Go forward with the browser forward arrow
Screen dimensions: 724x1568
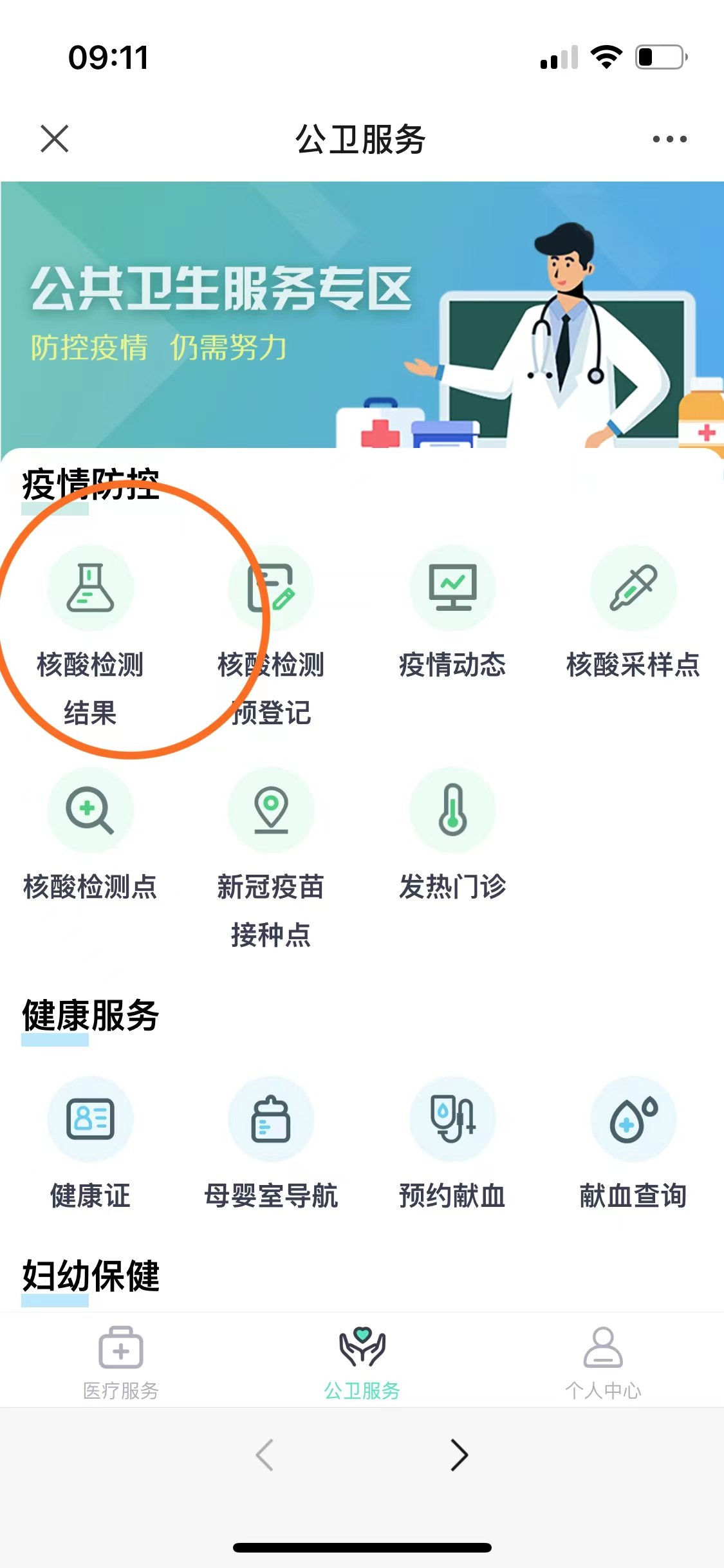pyautogui.click(x=459, y=1455)
